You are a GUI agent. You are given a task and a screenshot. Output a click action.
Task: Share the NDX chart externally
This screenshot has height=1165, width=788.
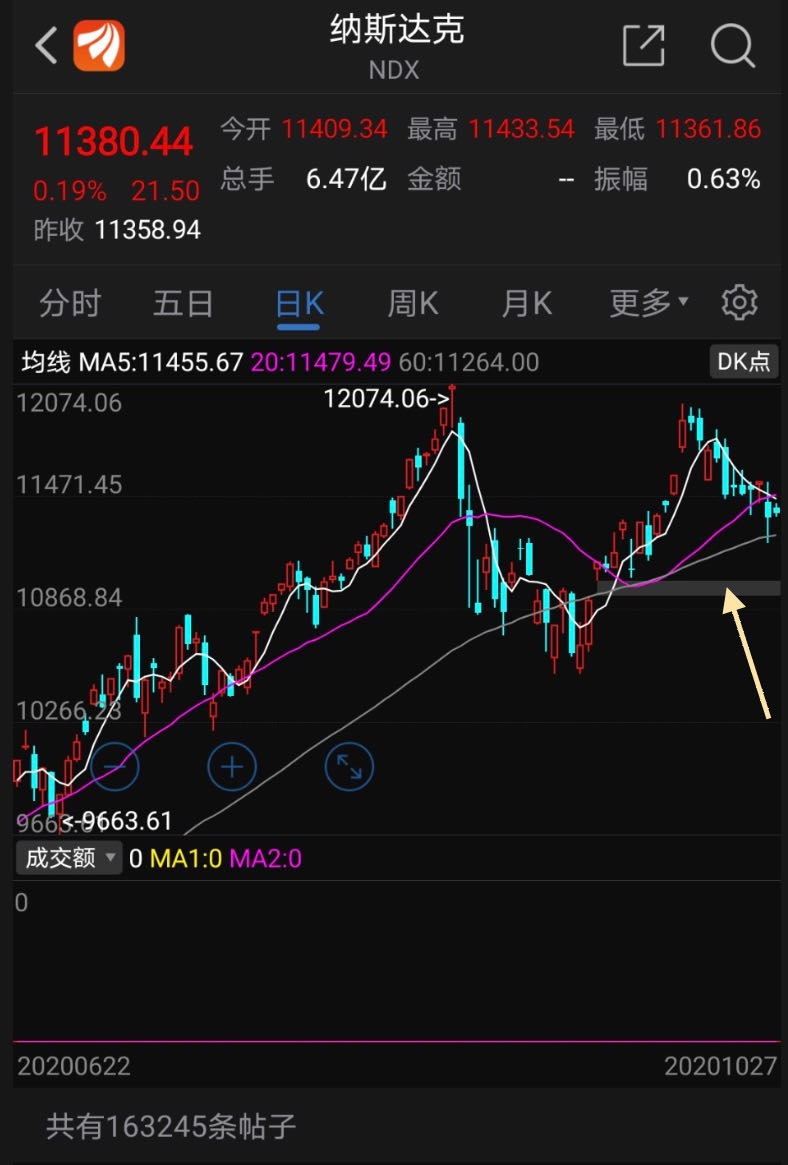point(643,46)
